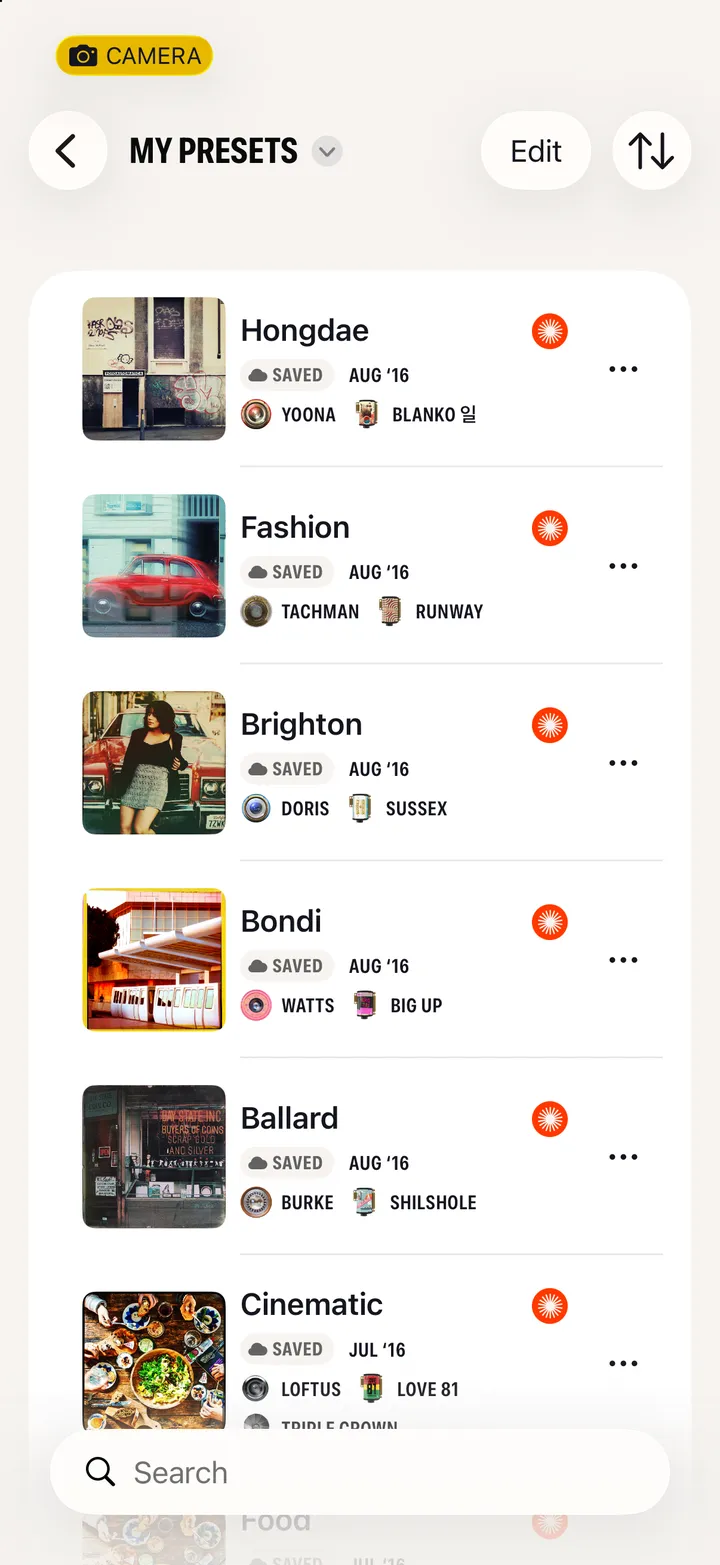Open more options for Brighton
The image size is (720, 1565).
click(x=623, y=763)
